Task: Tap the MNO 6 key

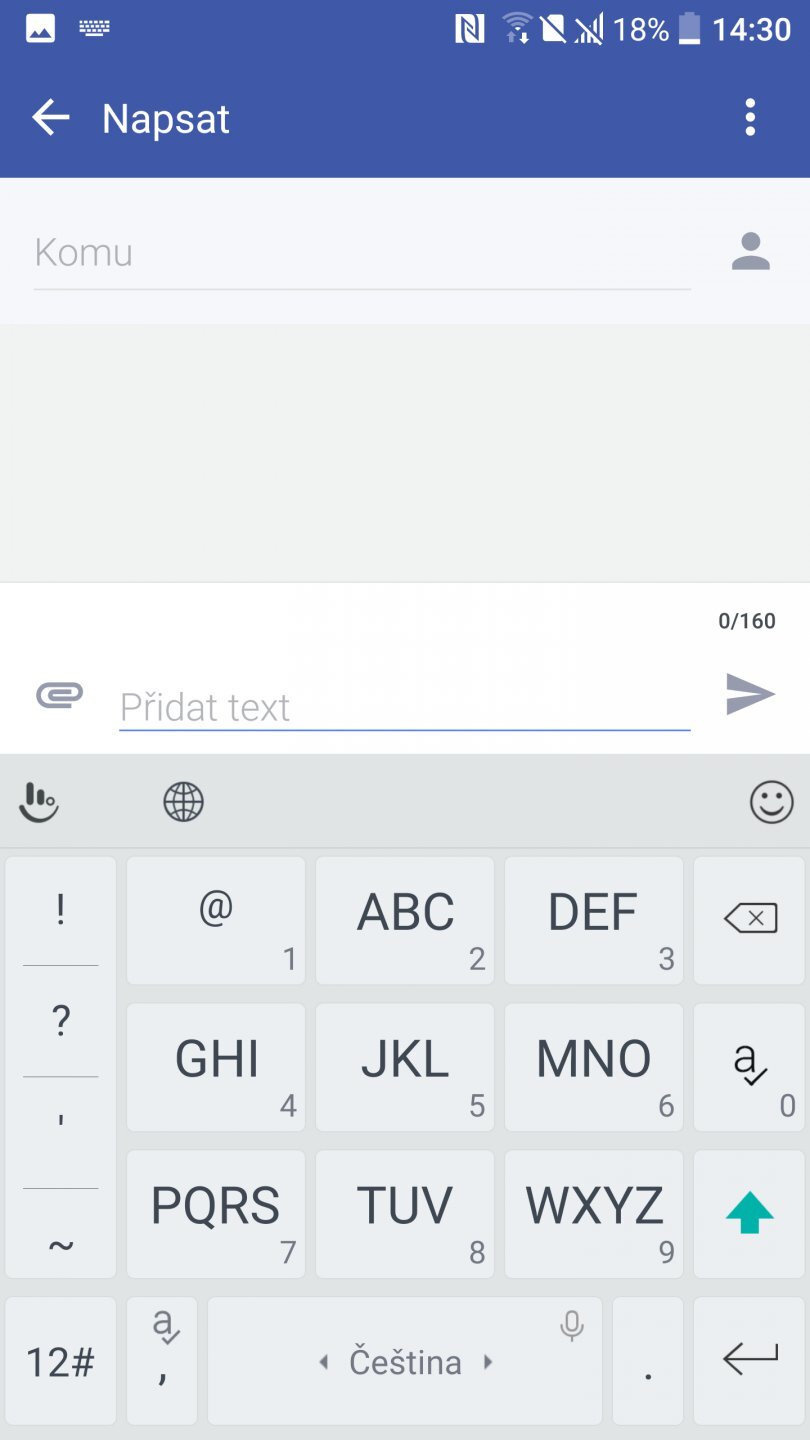Action: click(593, 1066)
